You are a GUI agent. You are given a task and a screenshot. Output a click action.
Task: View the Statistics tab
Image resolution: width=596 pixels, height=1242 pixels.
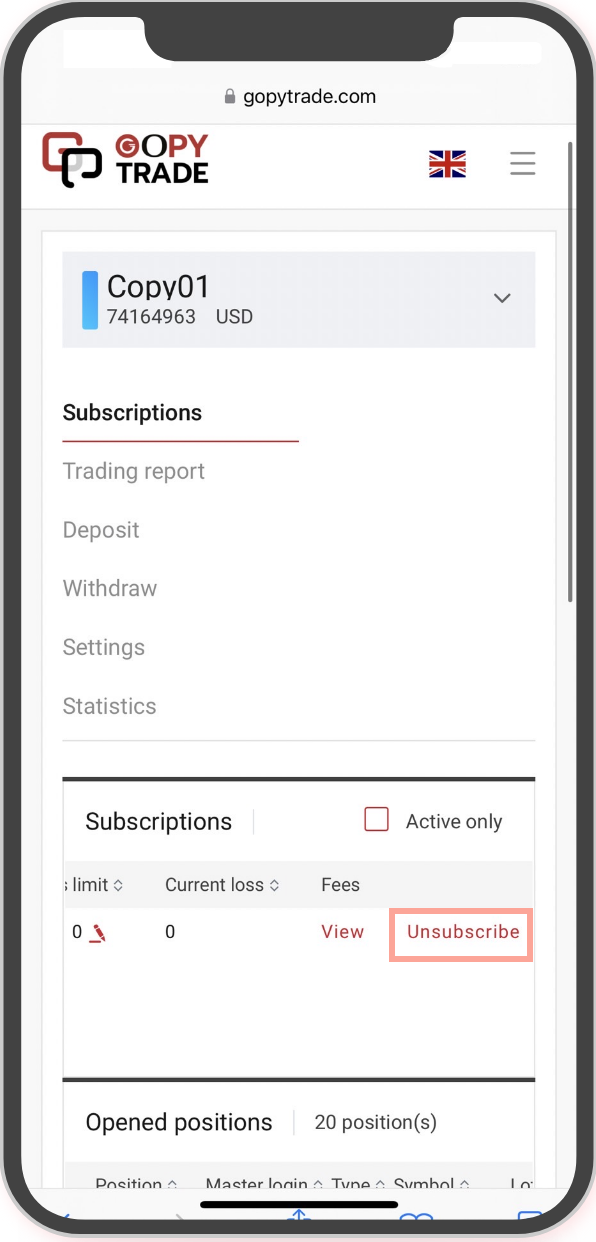110,706
